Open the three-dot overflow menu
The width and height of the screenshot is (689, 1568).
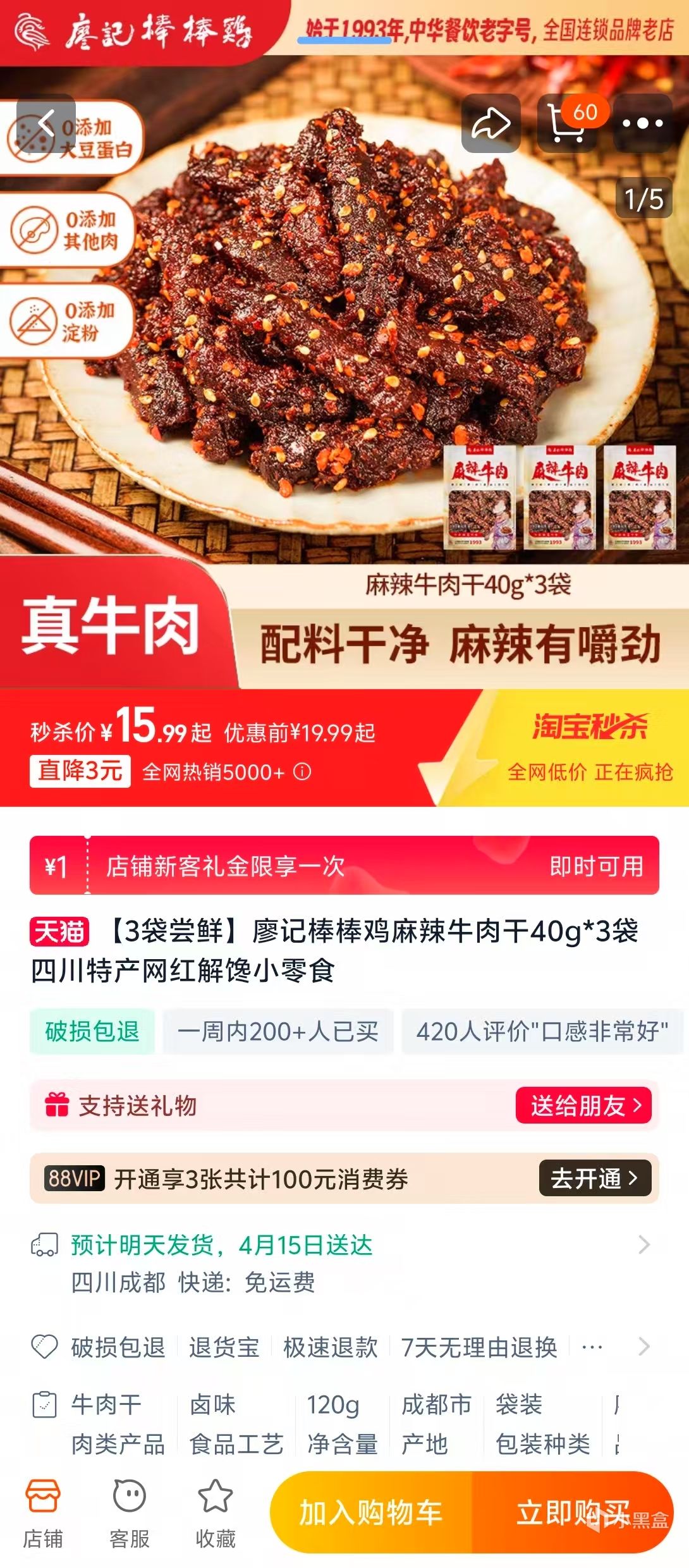pos(642,123)
